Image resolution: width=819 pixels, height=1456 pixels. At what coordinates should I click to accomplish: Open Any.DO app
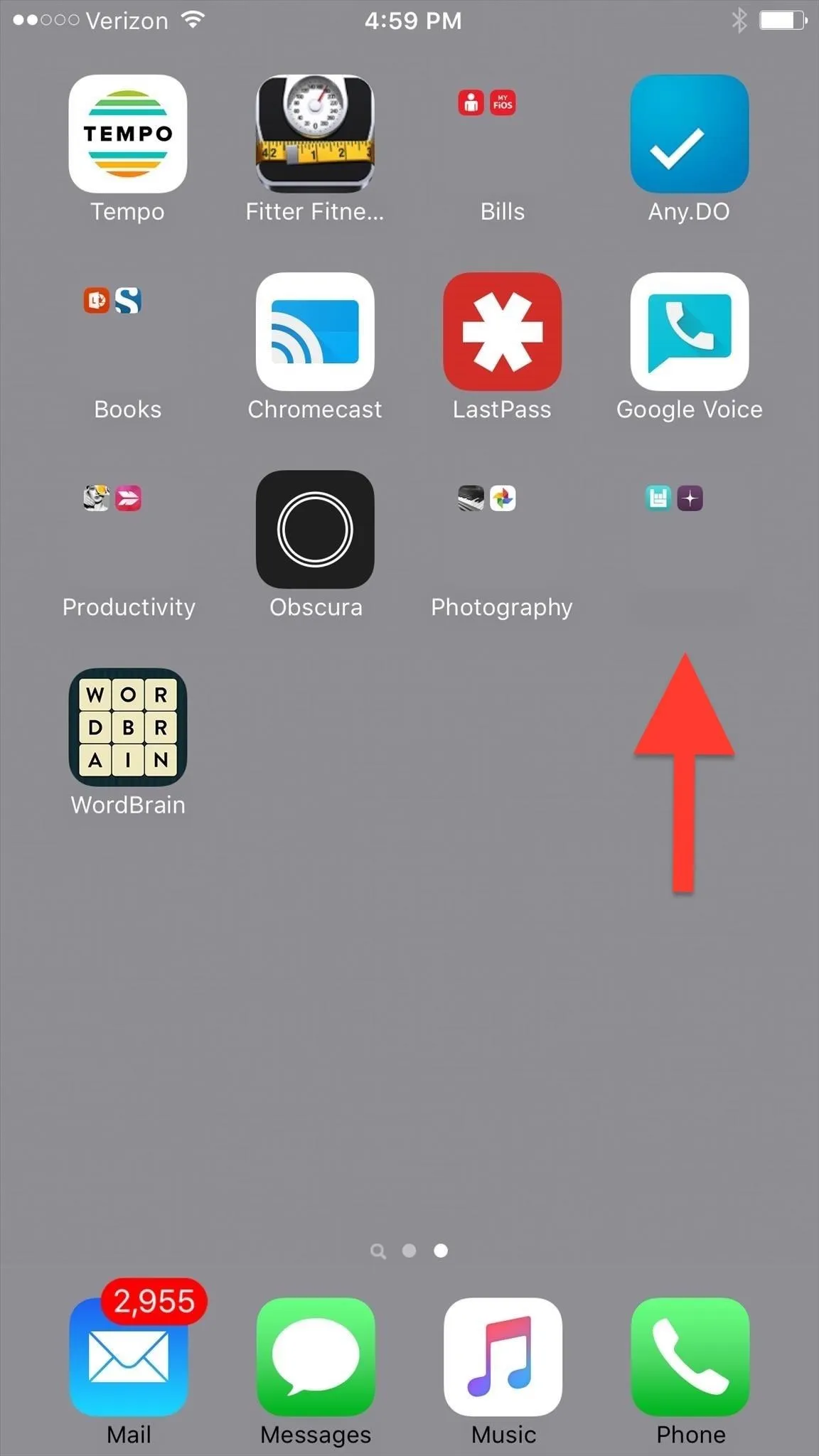coord(689,134)
